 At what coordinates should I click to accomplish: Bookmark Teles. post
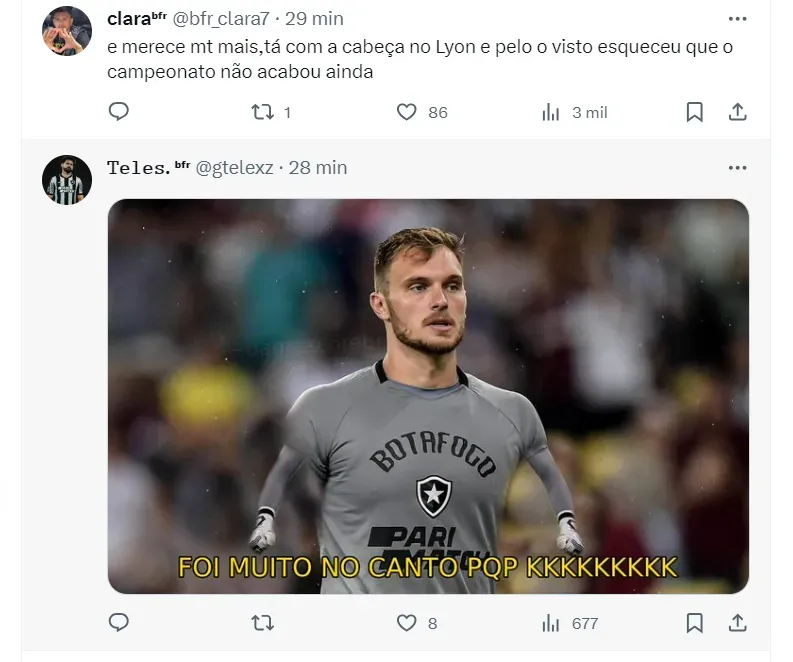pos(694,623)
